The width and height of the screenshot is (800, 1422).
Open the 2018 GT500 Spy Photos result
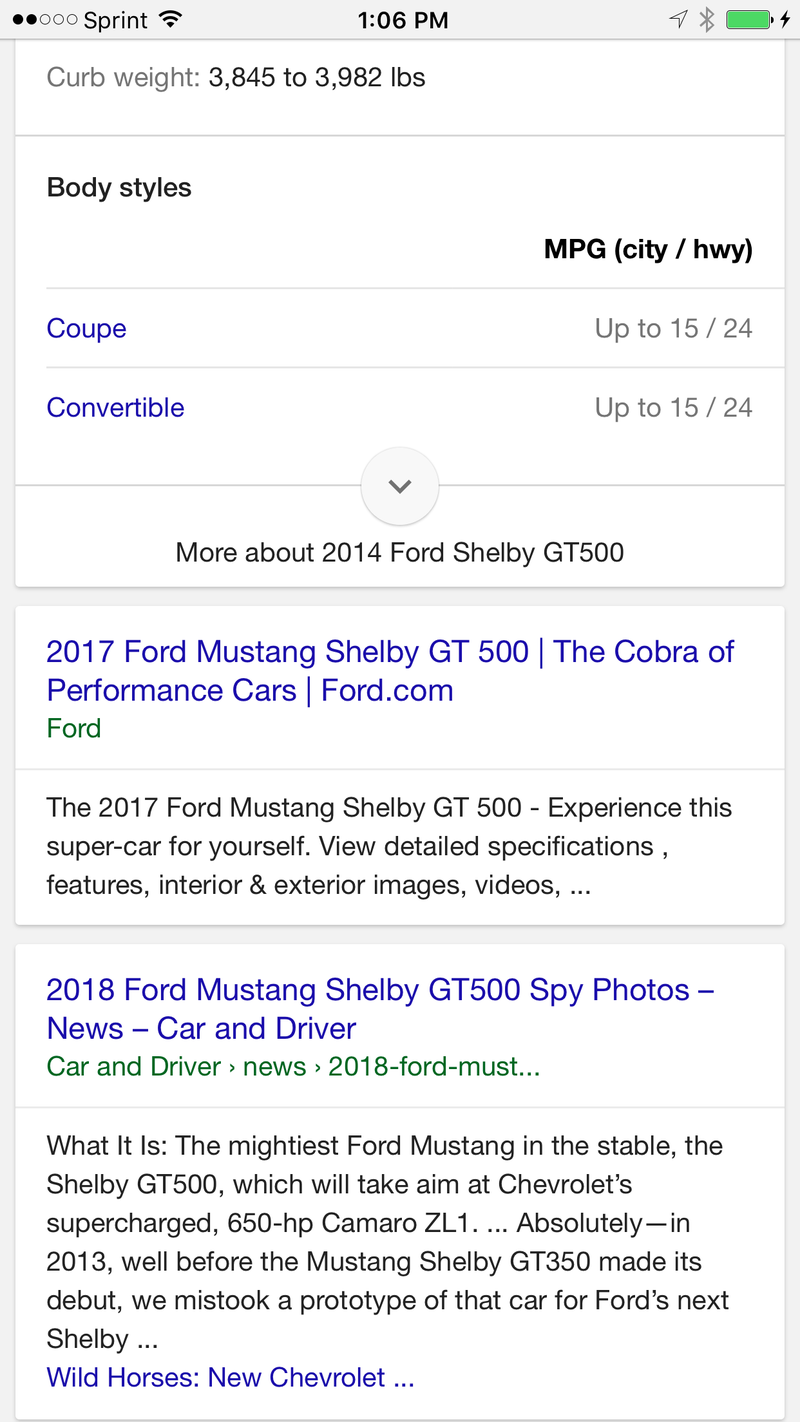pyautogui.click(x=380, y=1009)
